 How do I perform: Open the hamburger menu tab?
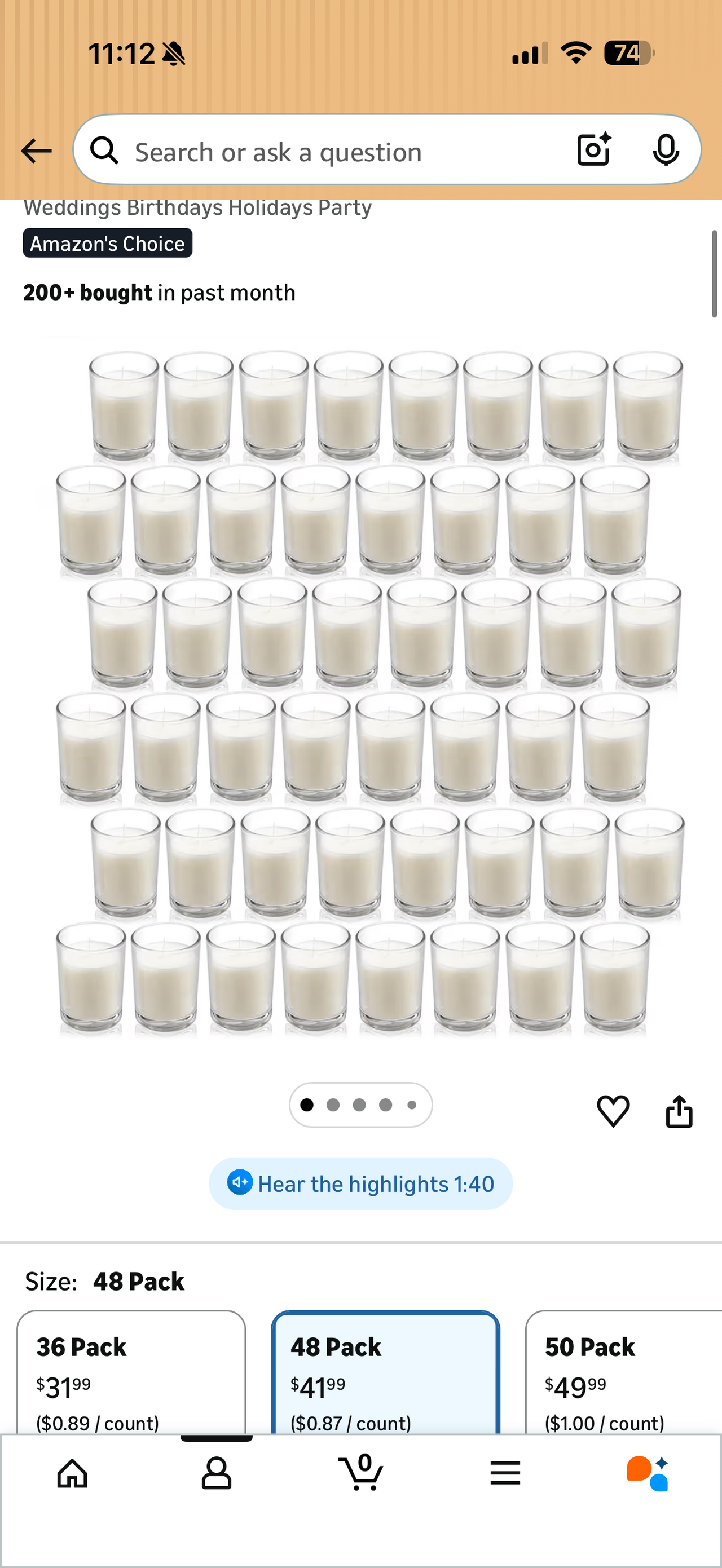[505, 1474]
